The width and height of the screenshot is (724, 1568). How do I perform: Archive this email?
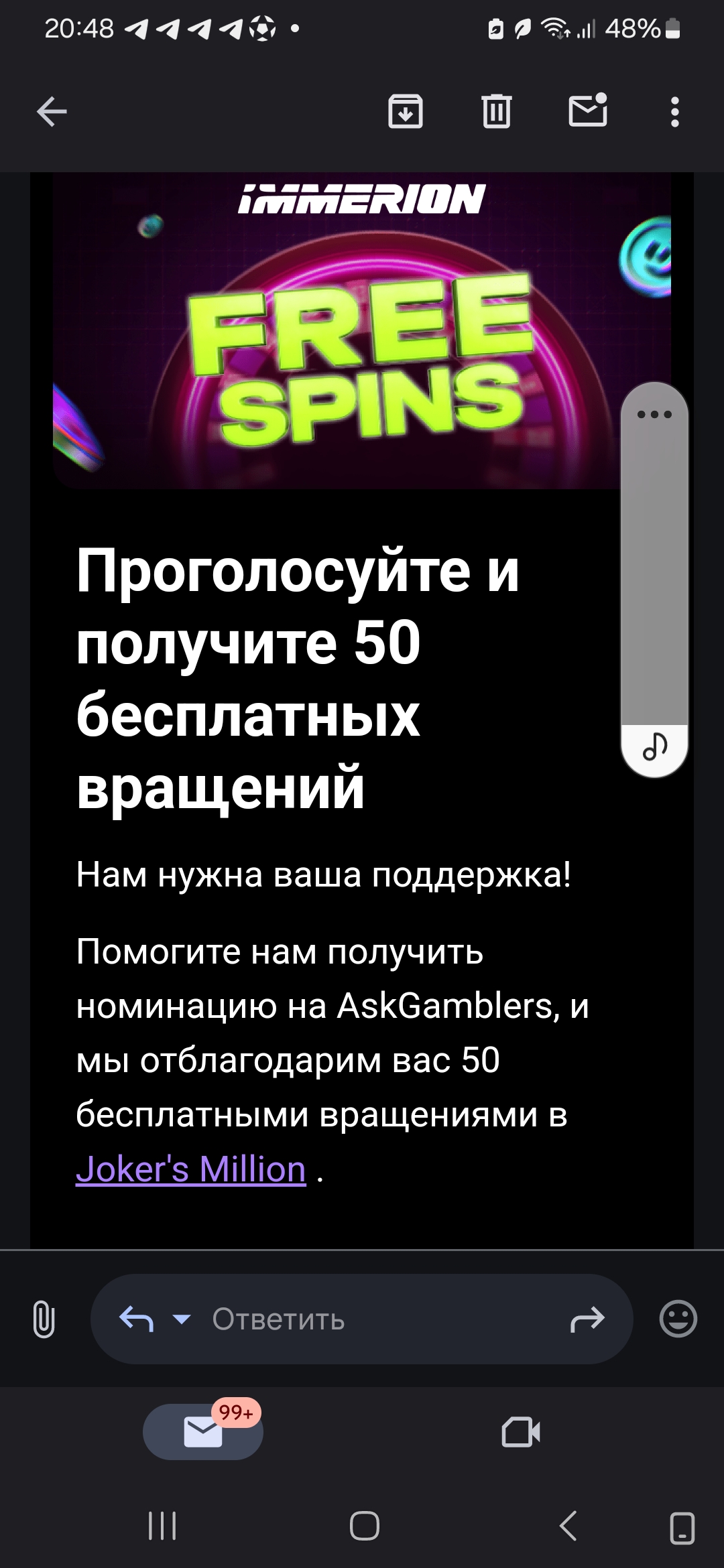(406, 111)
